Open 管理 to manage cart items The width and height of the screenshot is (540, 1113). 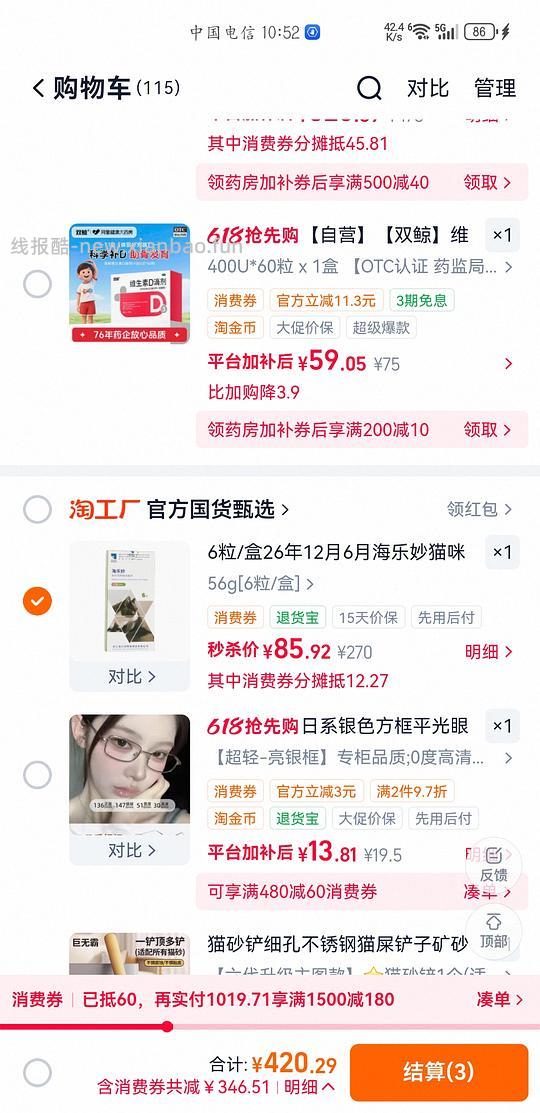495,89
